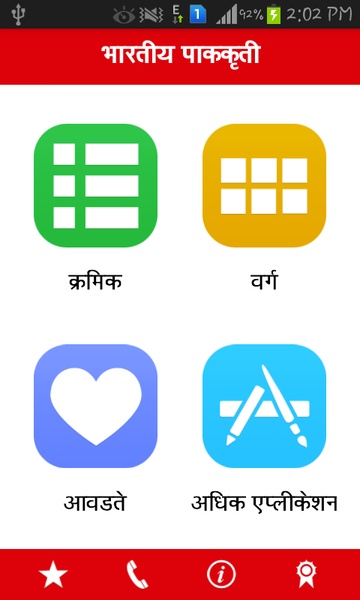Open the yellow वर्ग categories tile

[x=264, y=186]
